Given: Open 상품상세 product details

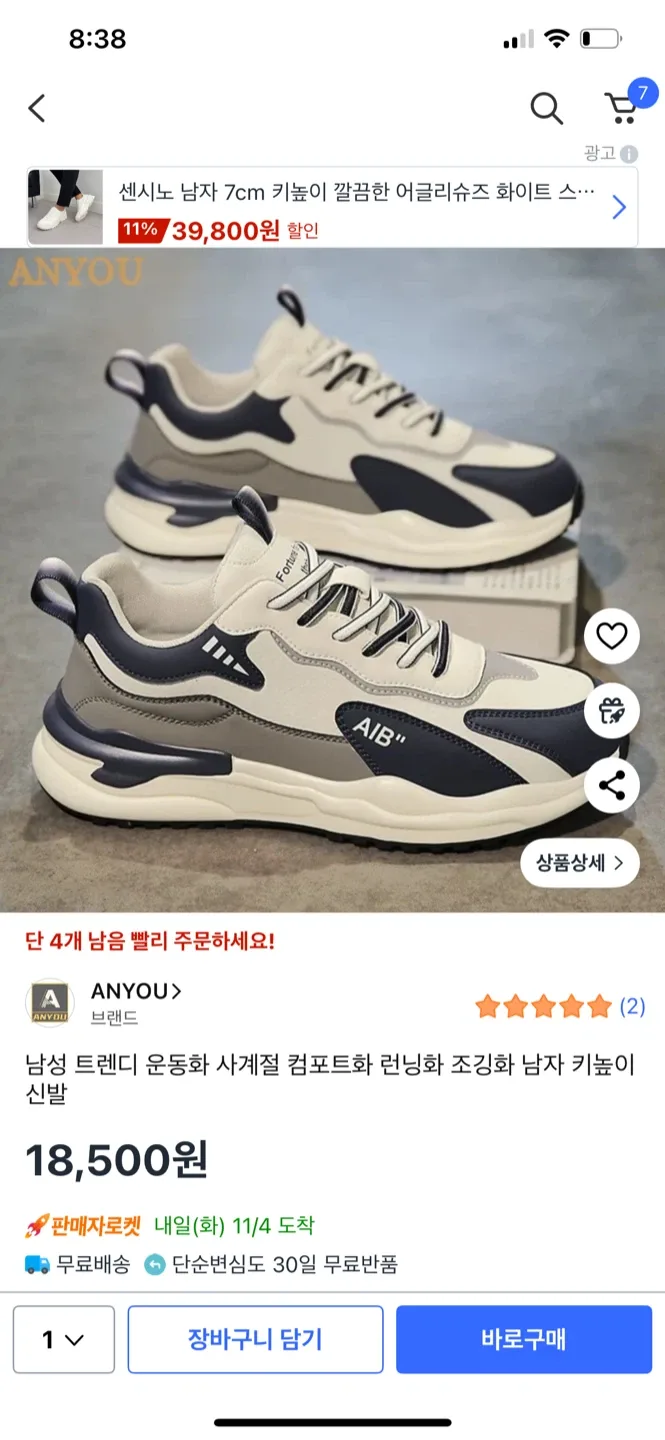Looking at the screenshot, I should pyautogui.click(x=579, y=863).
